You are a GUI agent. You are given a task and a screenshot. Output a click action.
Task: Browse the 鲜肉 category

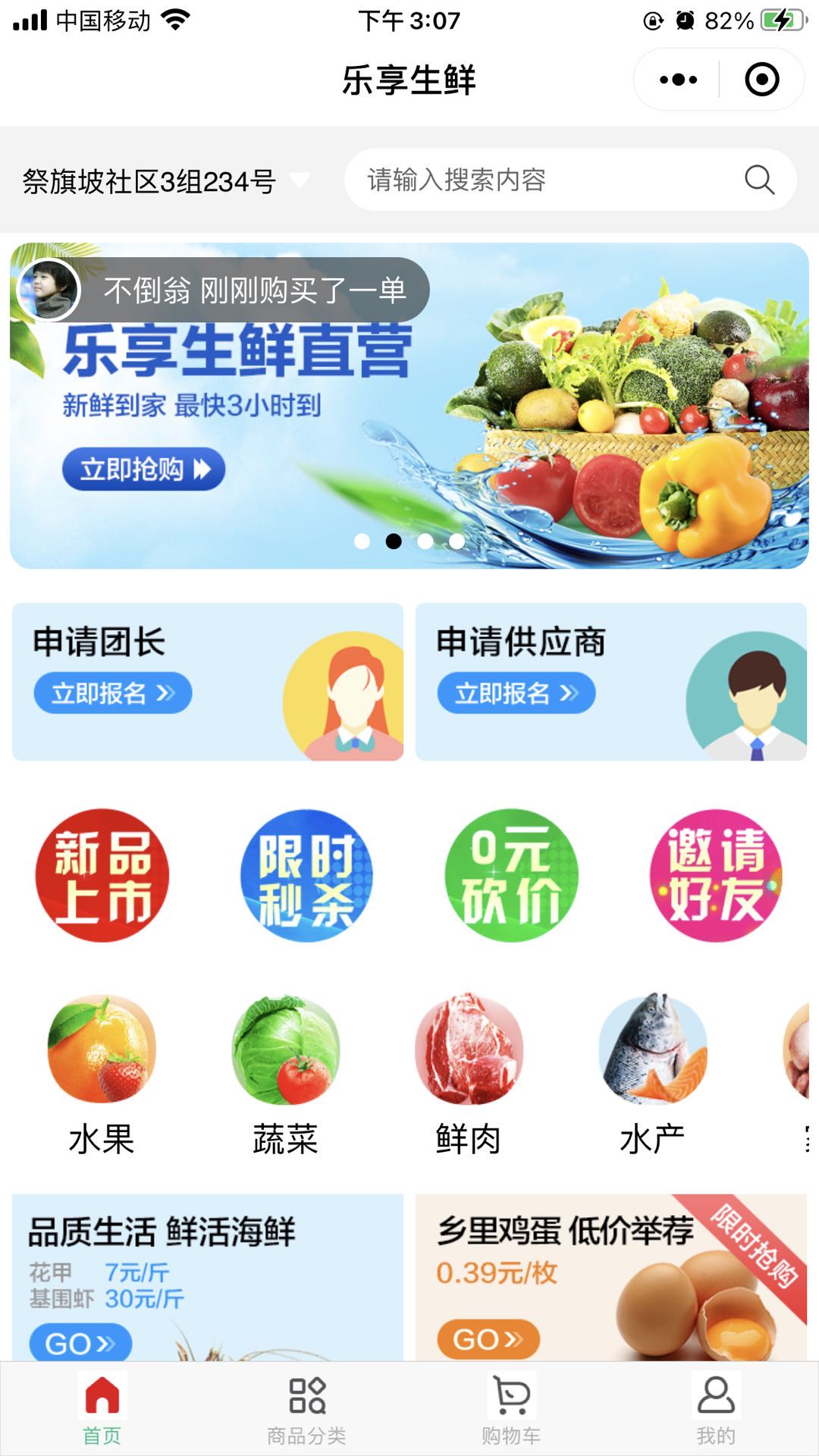coord(469,1074)
